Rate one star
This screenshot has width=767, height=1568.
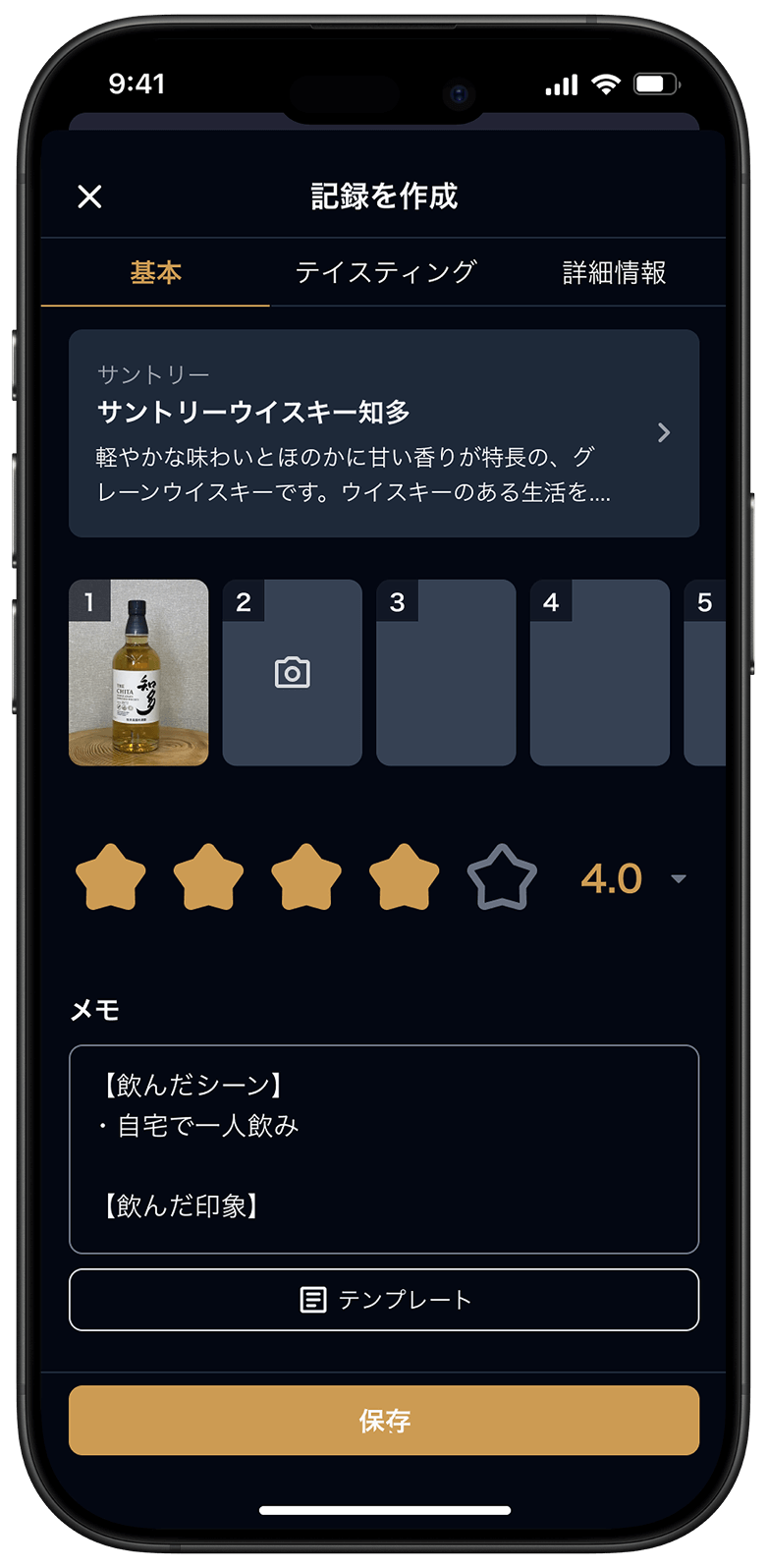[110, 877]
